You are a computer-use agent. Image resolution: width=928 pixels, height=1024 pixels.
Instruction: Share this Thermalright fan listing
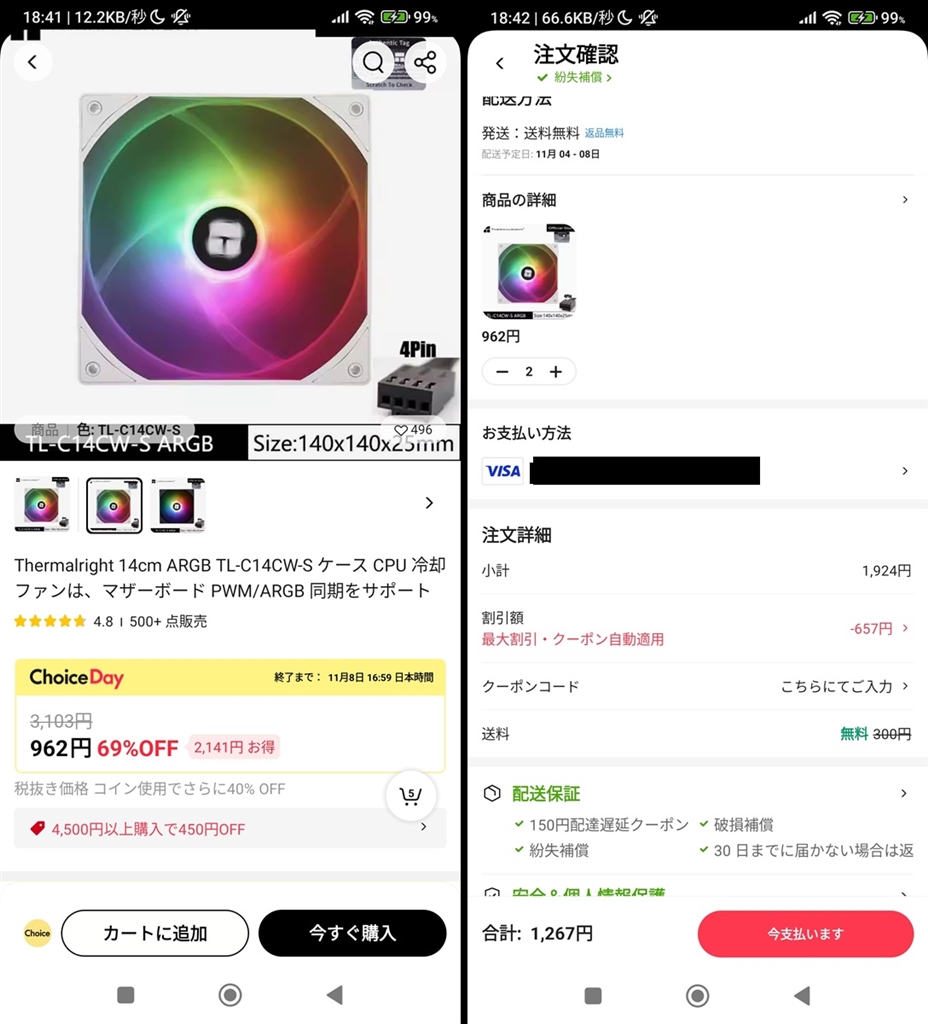pyautogui.click(x=425, y=62)
